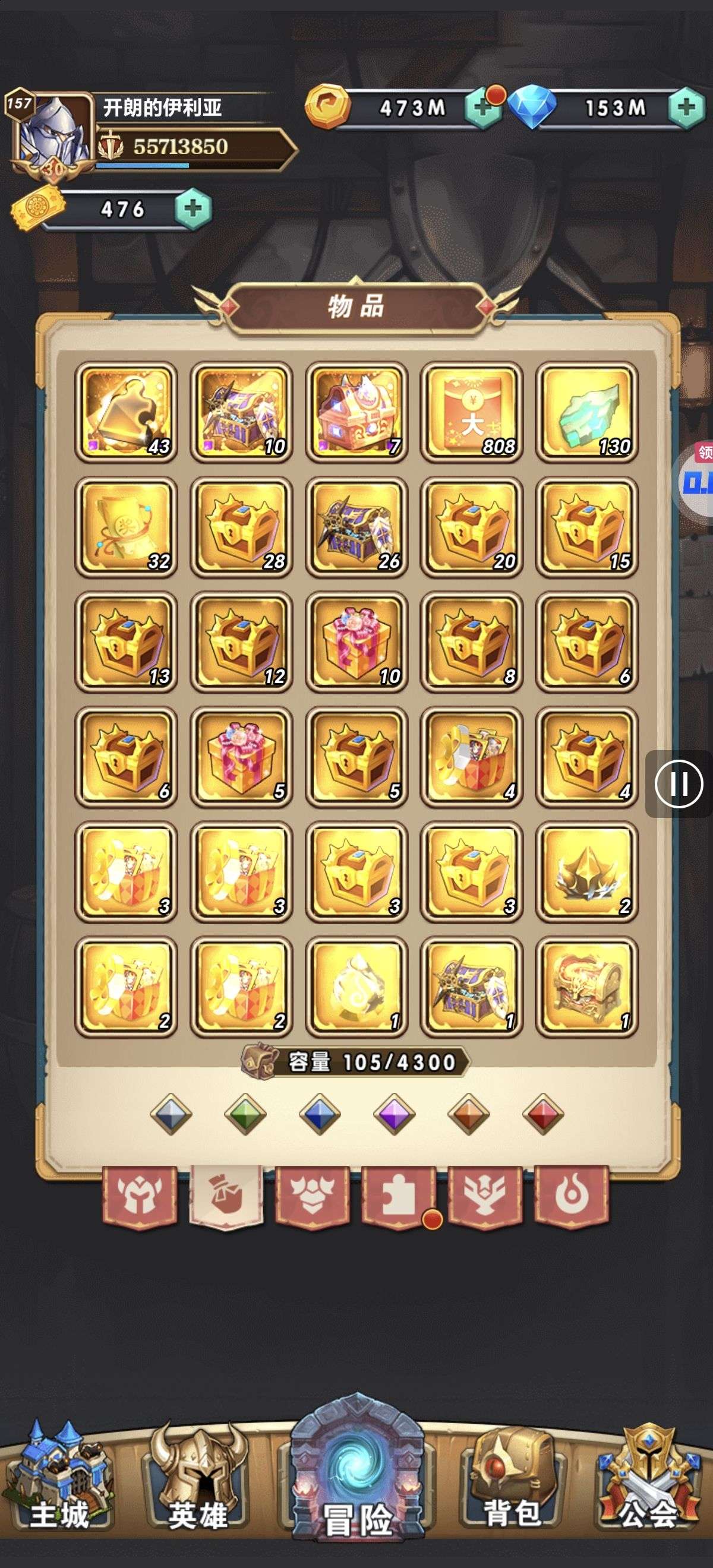Open the red envelope item with 808
Image resolution: width=713 pixels, height=1568 pixels.
coord(472,412)
